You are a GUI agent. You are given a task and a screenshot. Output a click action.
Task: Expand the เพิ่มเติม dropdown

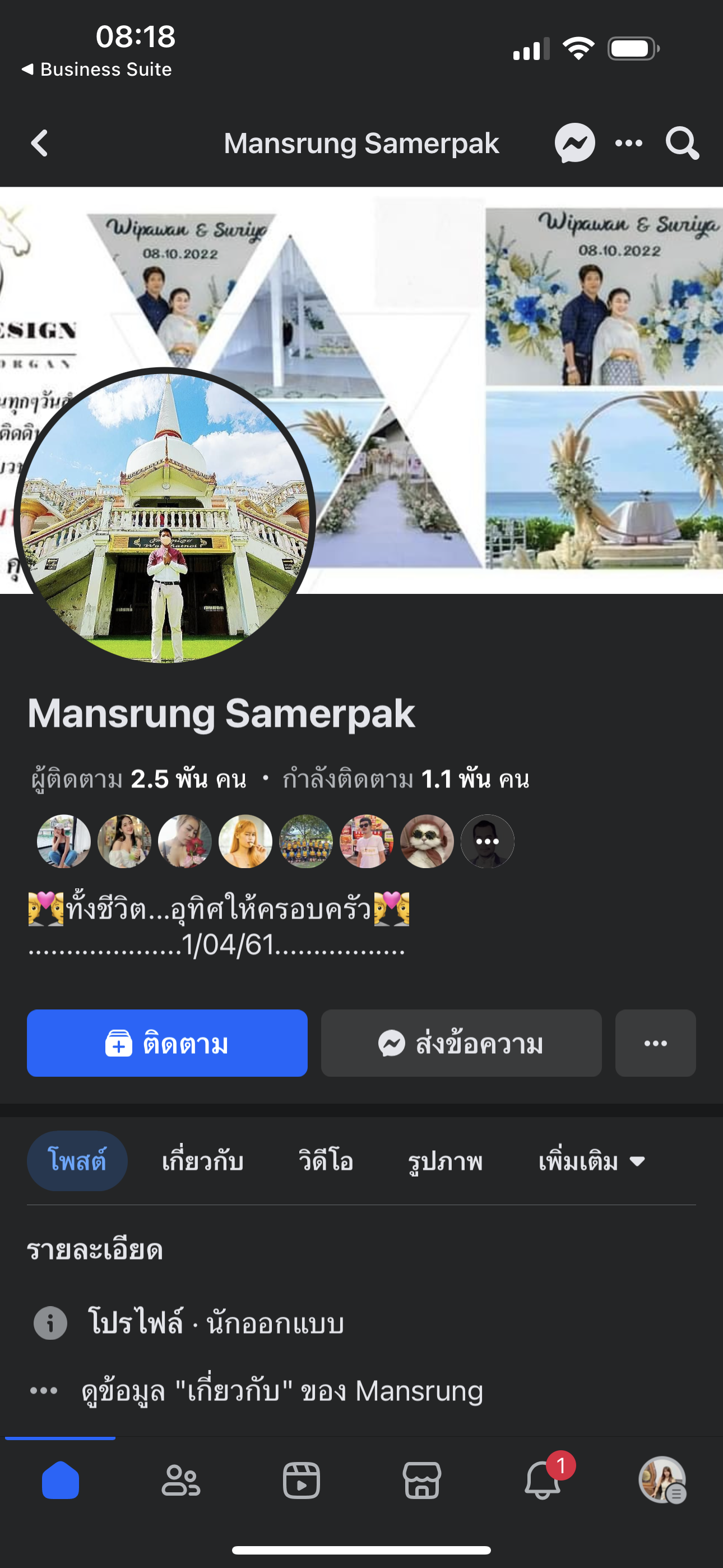pos(591,1161)
